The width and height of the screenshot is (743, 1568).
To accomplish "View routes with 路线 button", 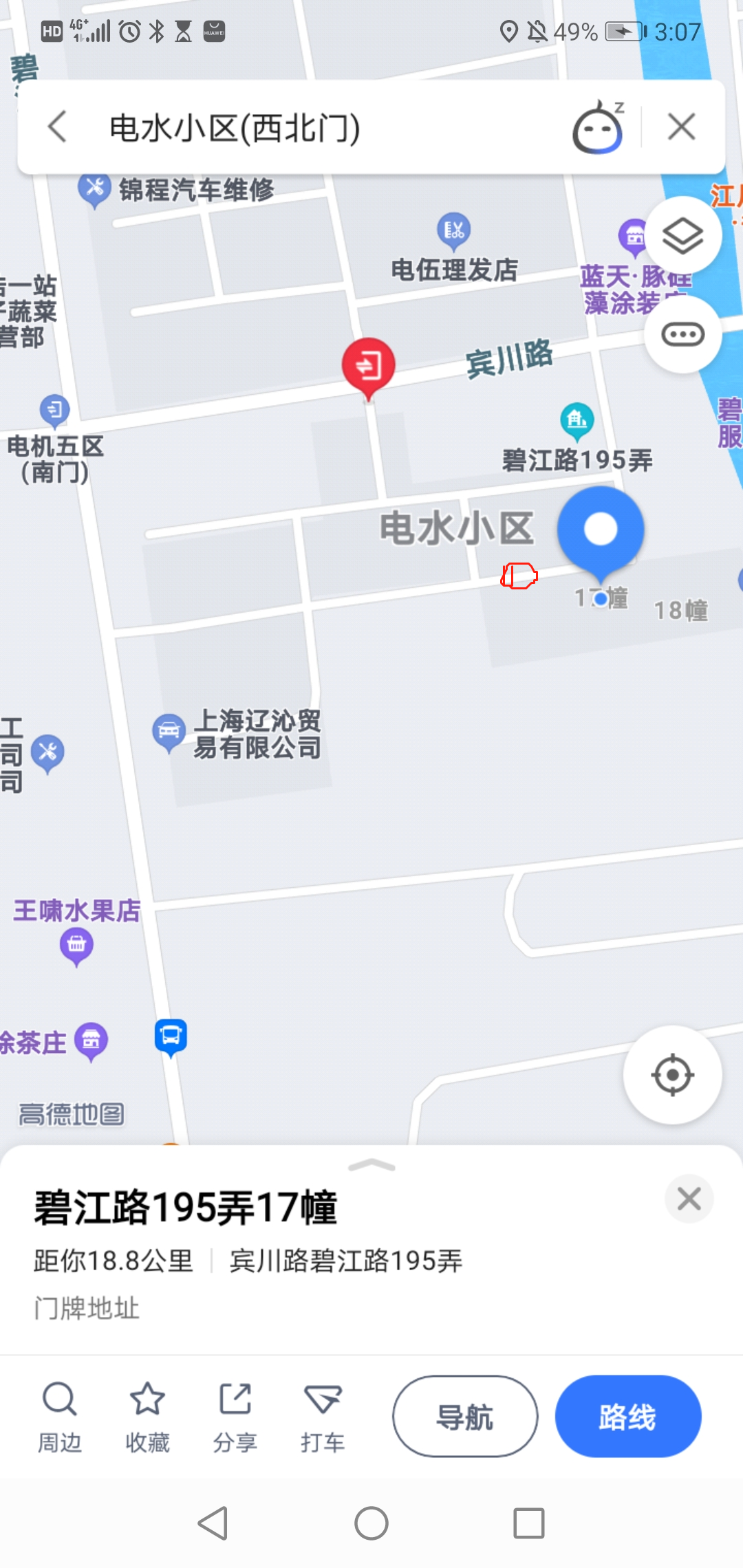I will click(627, 1417).
